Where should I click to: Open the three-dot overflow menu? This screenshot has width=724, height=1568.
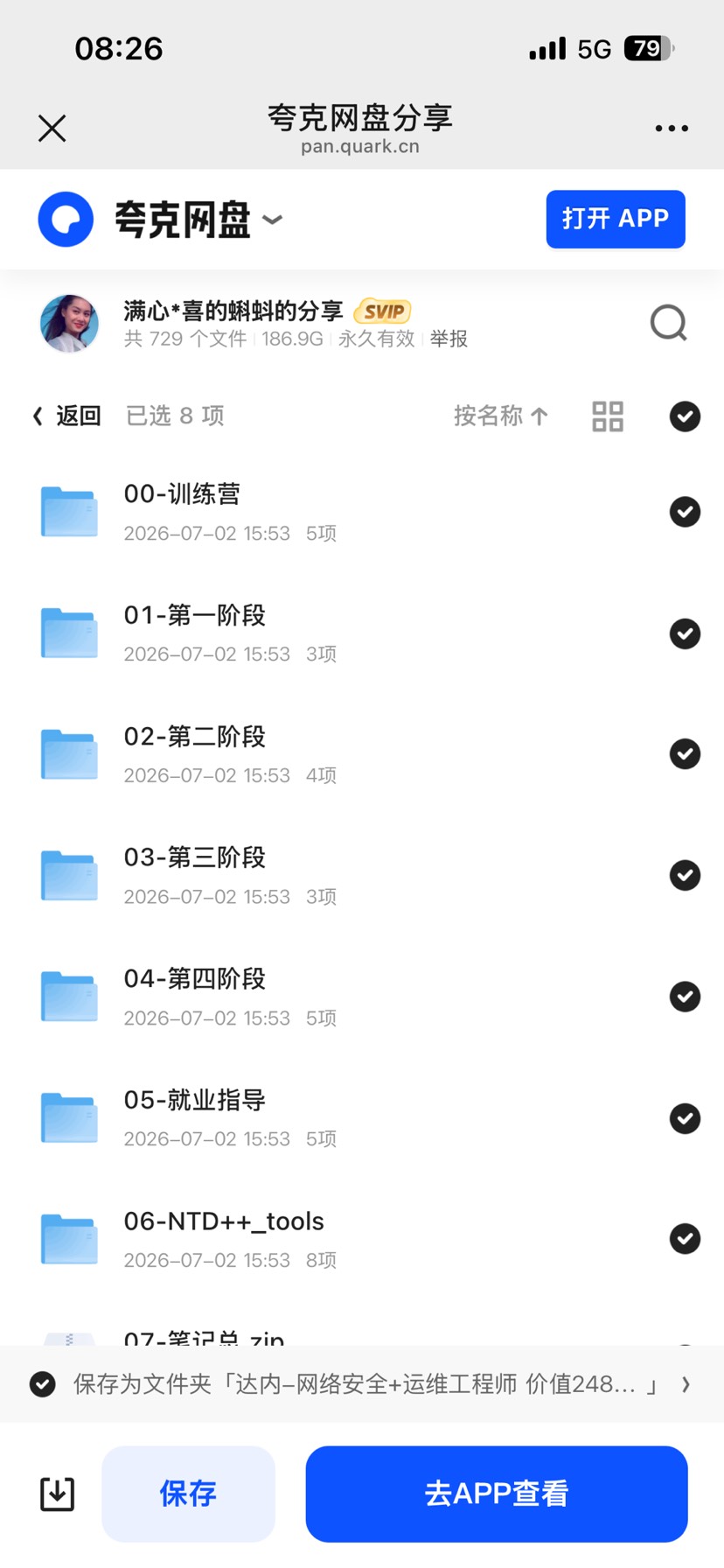[672, 129]
